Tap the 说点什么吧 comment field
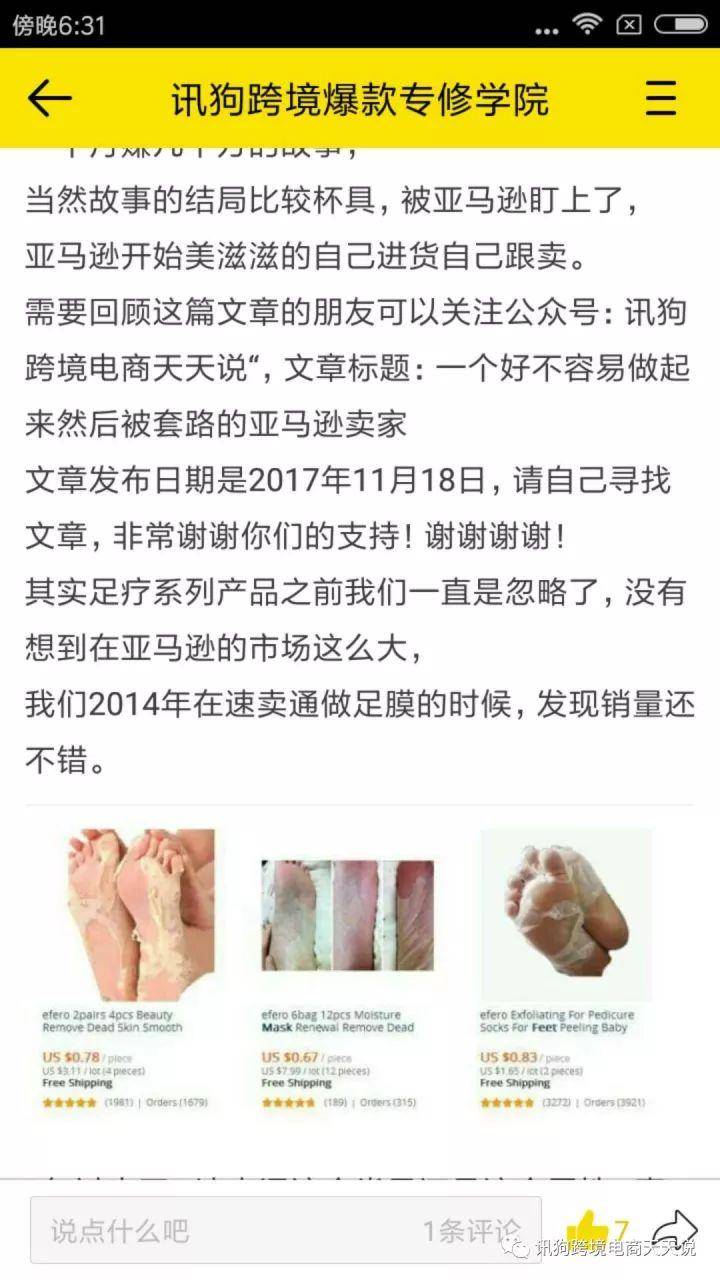The height and width of the screenshot is (1280, 720). click(200, 1229)
